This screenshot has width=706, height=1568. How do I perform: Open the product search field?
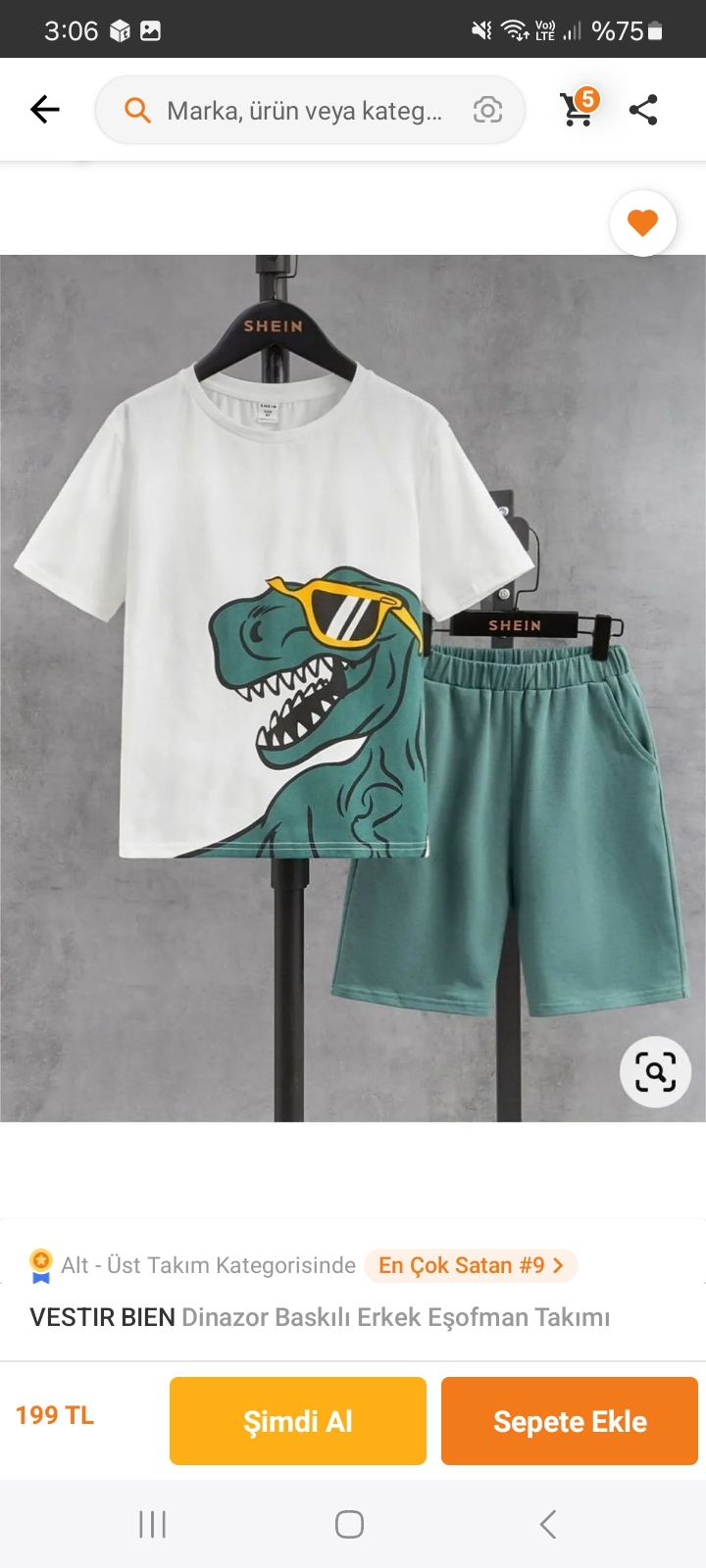(304, 111)
